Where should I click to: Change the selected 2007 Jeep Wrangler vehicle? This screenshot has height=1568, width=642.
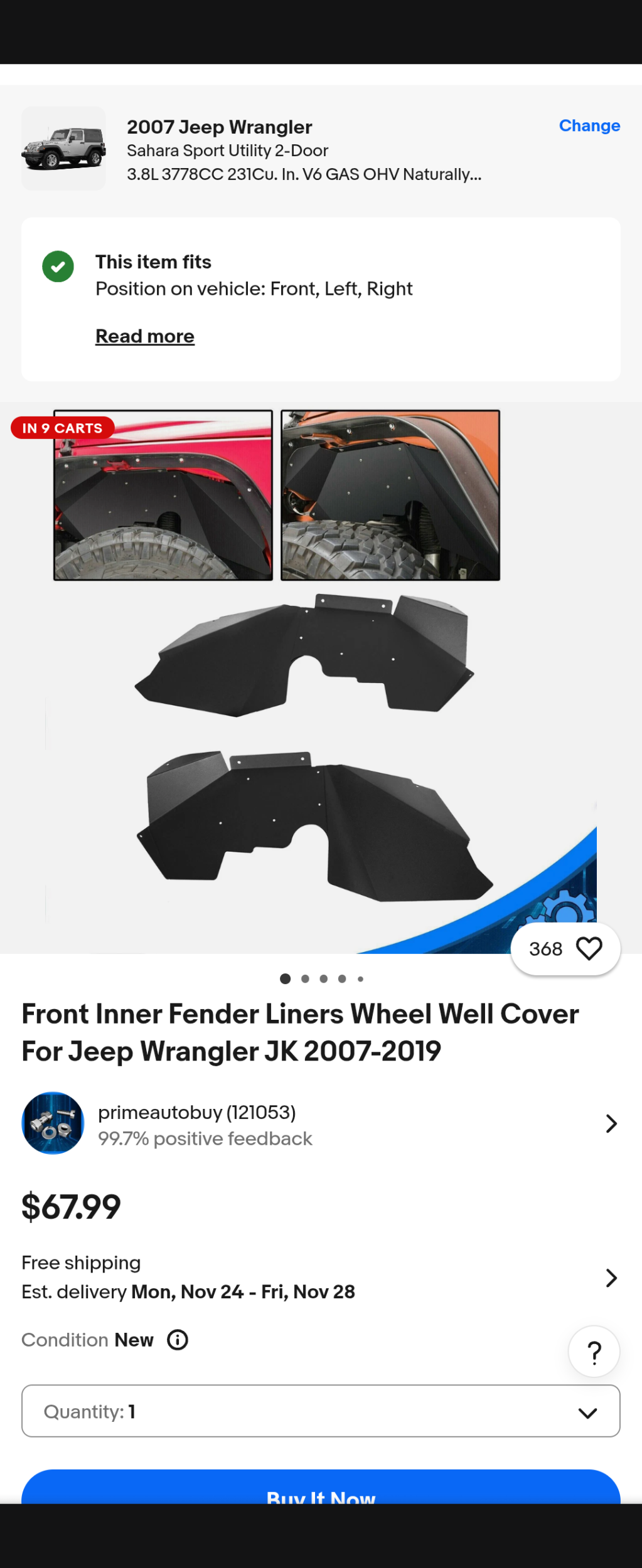click(589, 126)
